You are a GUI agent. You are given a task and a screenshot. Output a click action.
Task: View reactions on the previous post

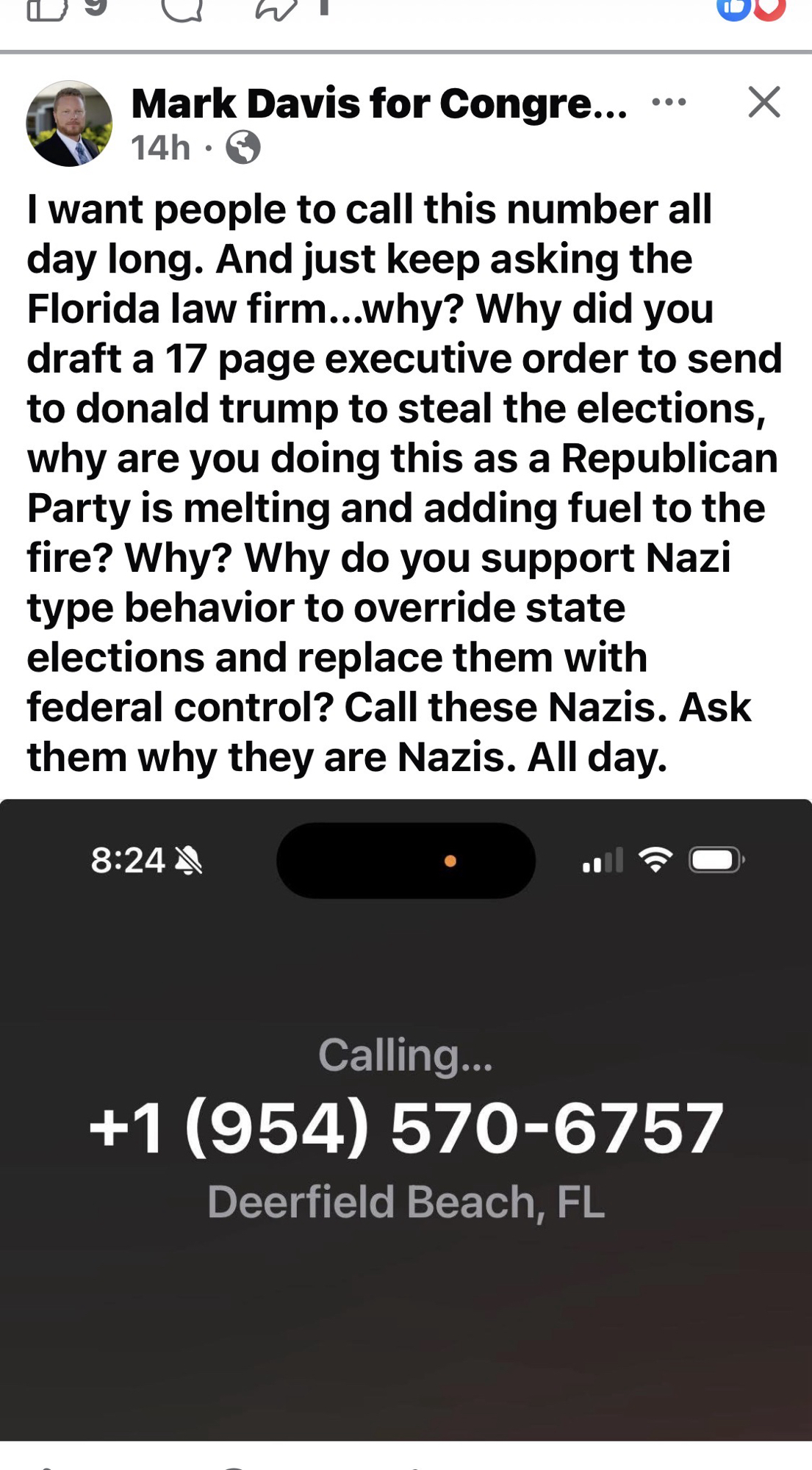pos(750,9)
